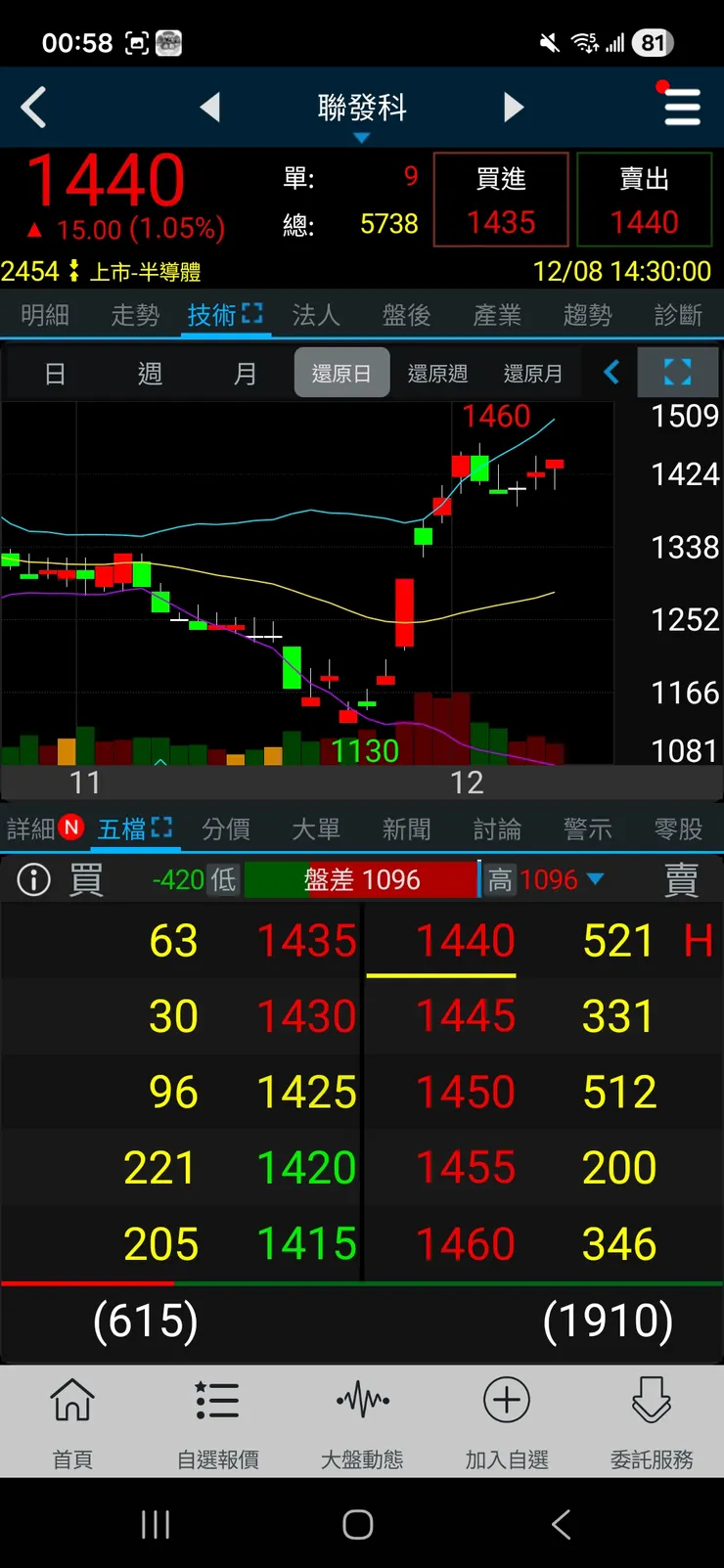Screen dimensions: 724x1568
Task: Expand the chart to fullscreen
Action: click(x=677, y=372)
